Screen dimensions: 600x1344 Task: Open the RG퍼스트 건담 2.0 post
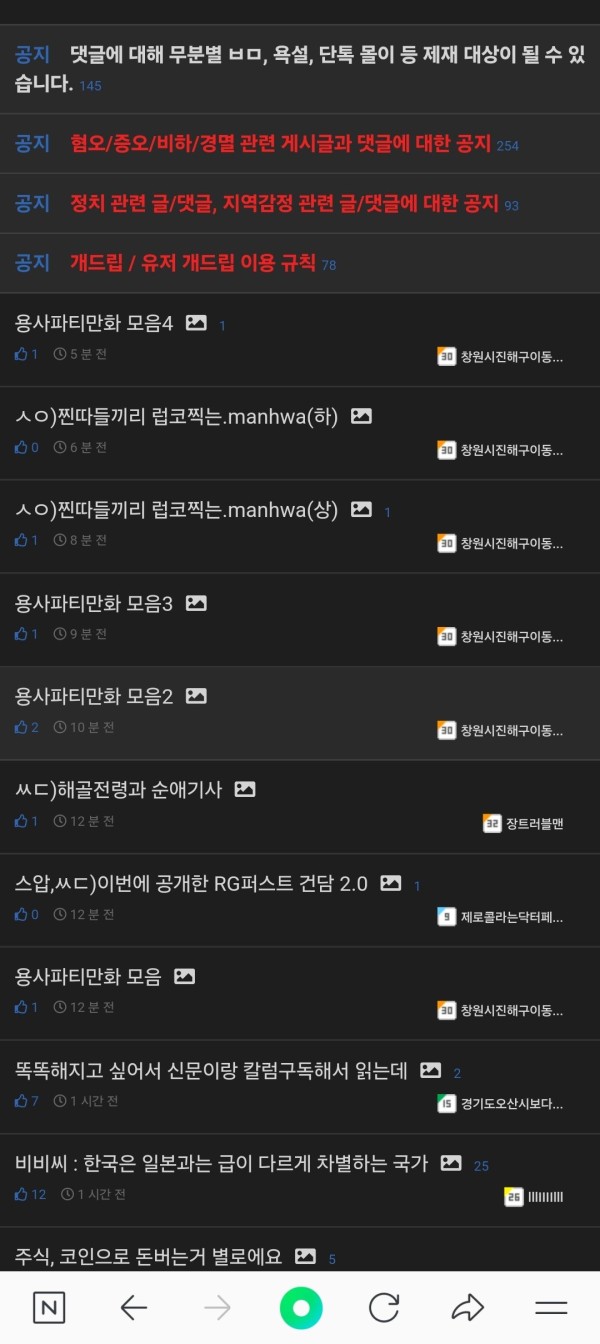click(x=192, y=883)
